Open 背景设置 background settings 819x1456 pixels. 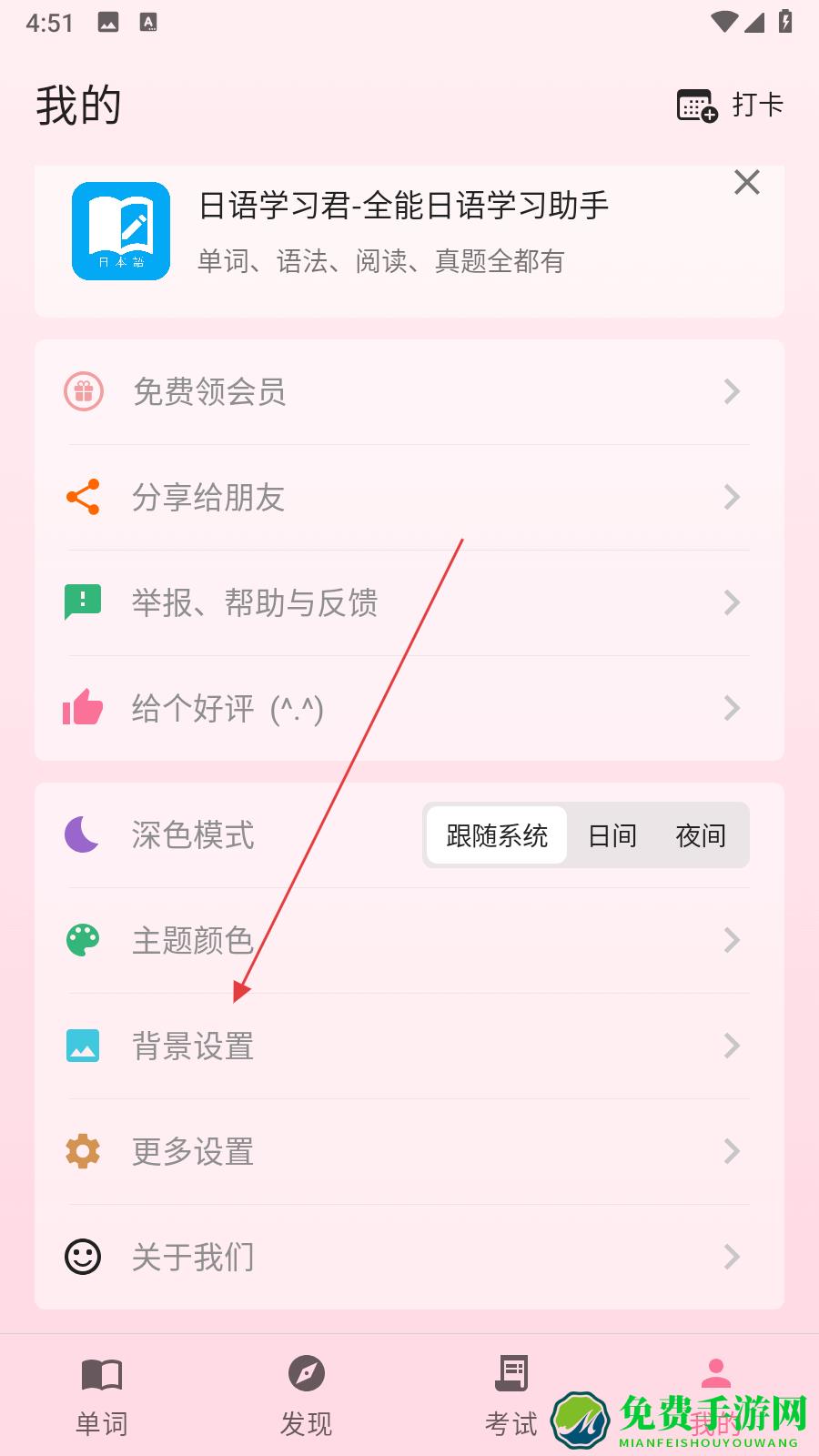coord(409,1046)
